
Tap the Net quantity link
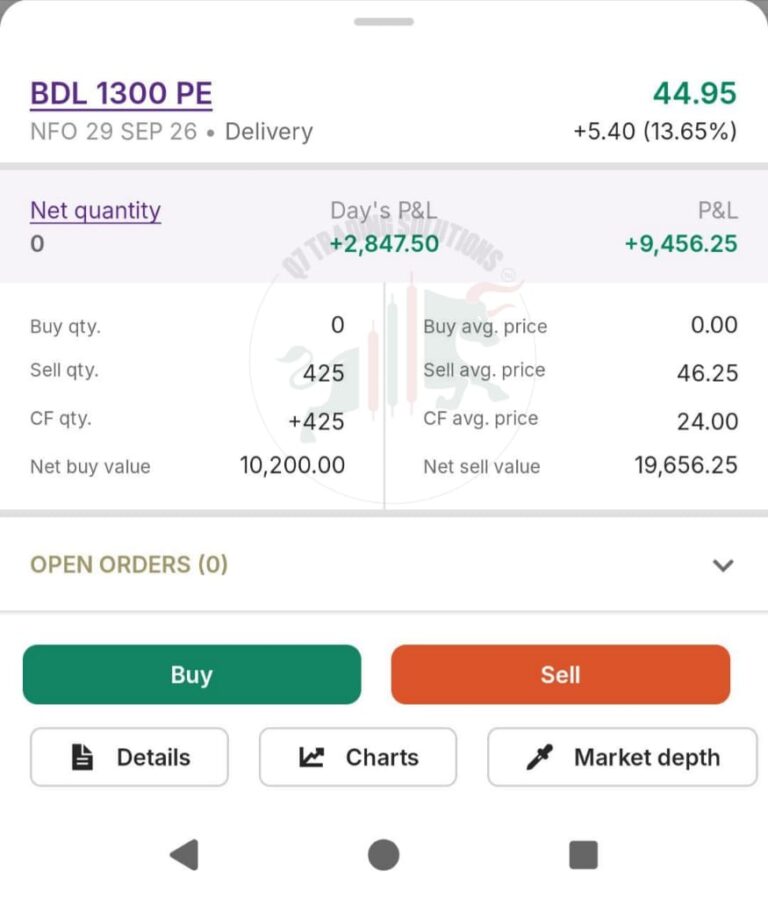click(x=95, y=211)
